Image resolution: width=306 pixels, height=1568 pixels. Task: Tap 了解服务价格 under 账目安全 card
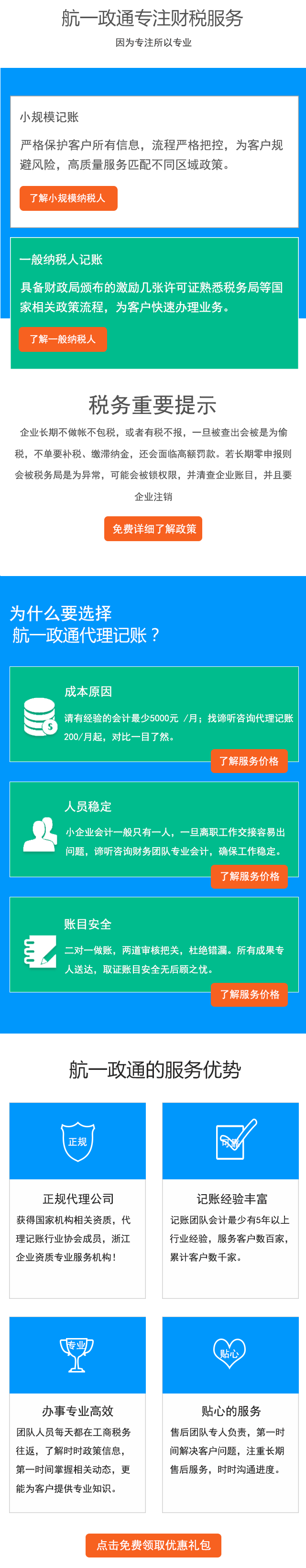[249, 994]
